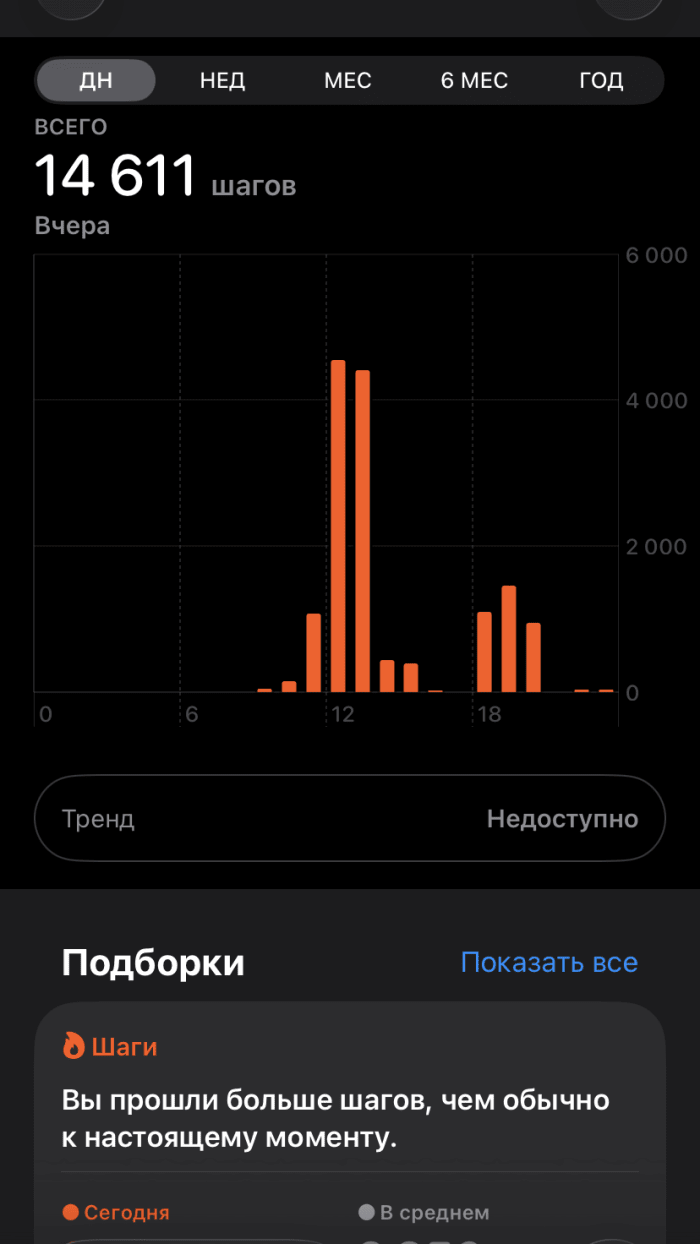Open the Тренд row
Image resolution: width=700 pixels, height=1244 pixels.
(350, 819)
